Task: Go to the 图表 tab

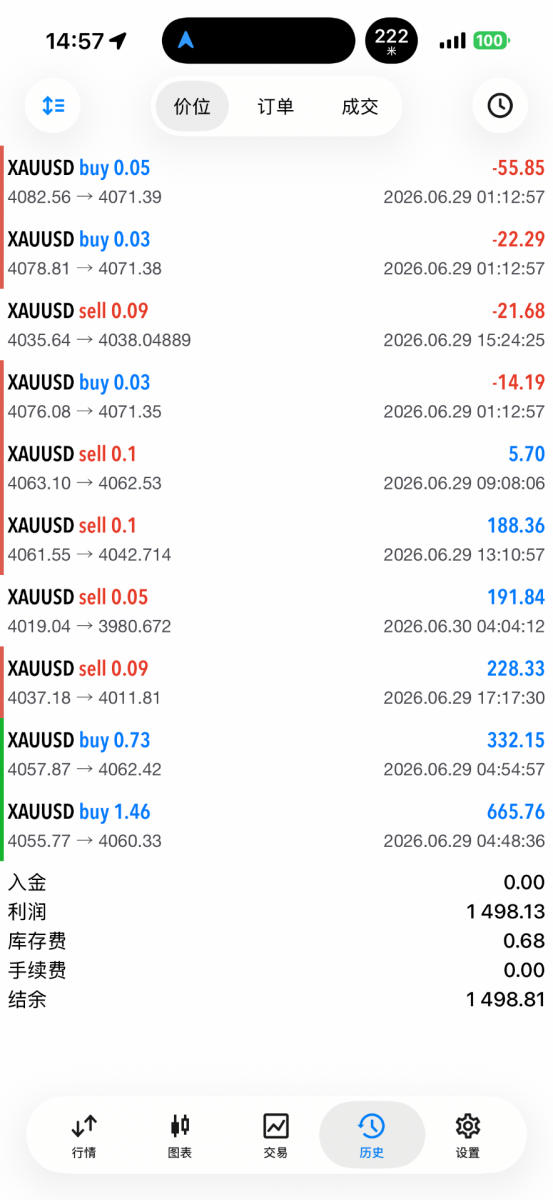Action: tap(180, 1136)
